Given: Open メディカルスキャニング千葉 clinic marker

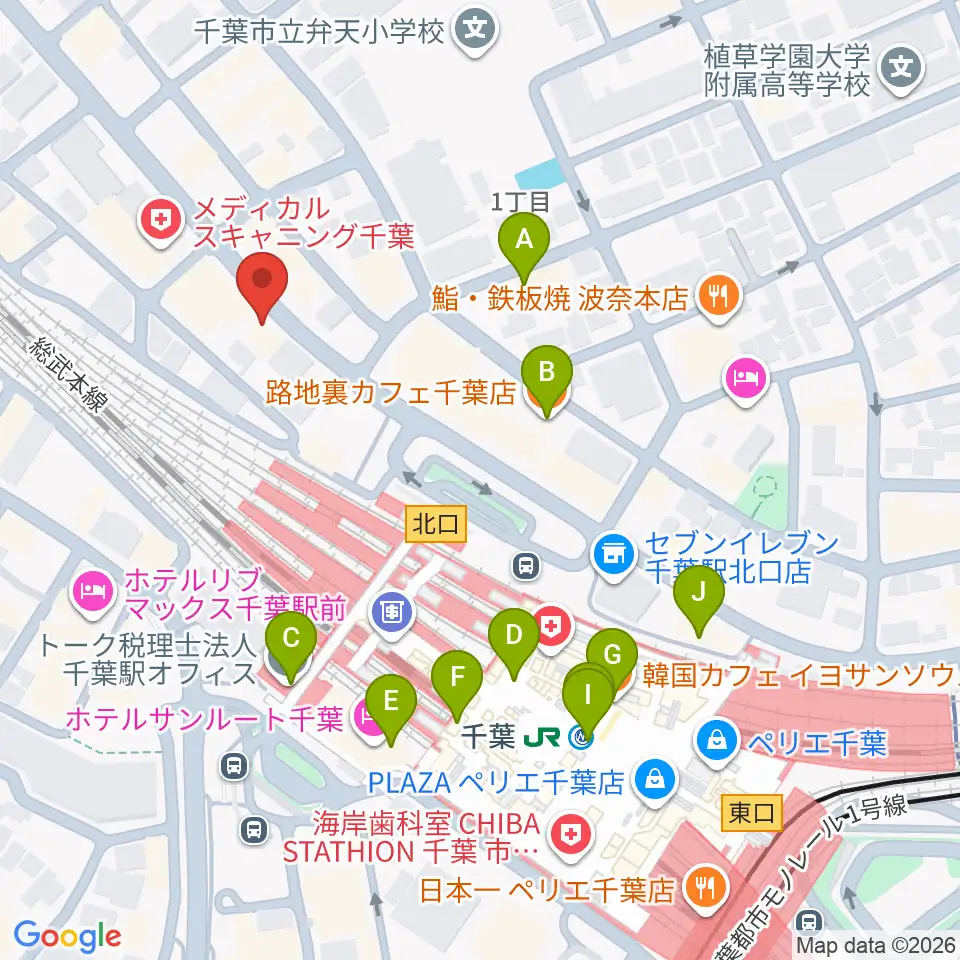Looking at the screenshot, I should [161, 221].
